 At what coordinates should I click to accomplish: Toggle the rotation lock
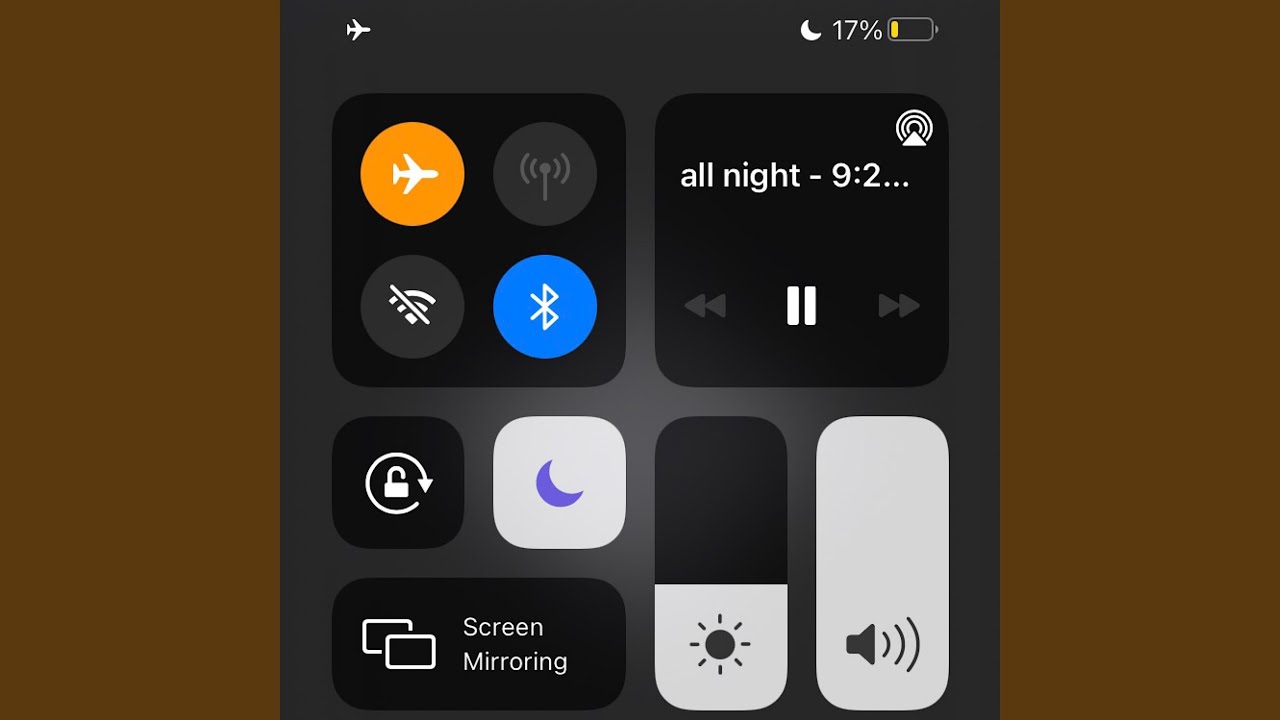398,483
